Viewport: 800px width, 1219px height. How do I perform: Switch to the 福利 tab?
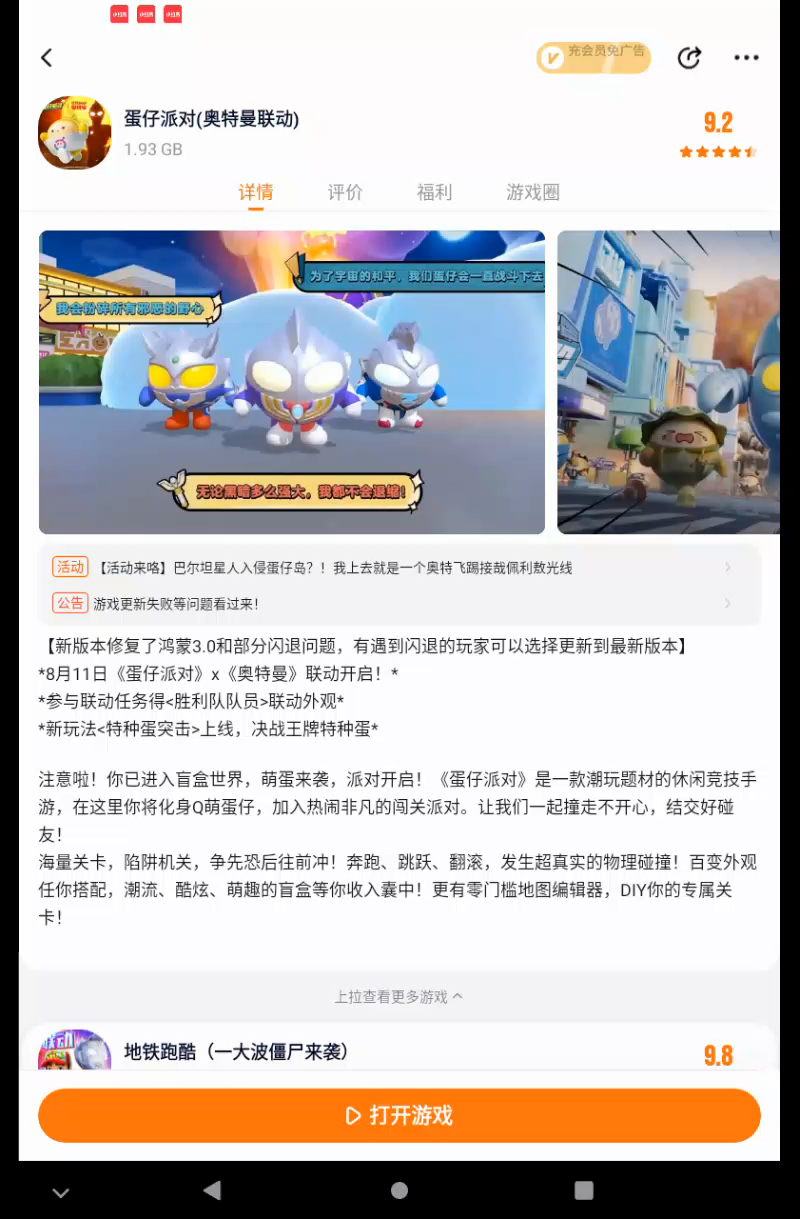pos(434,192)
